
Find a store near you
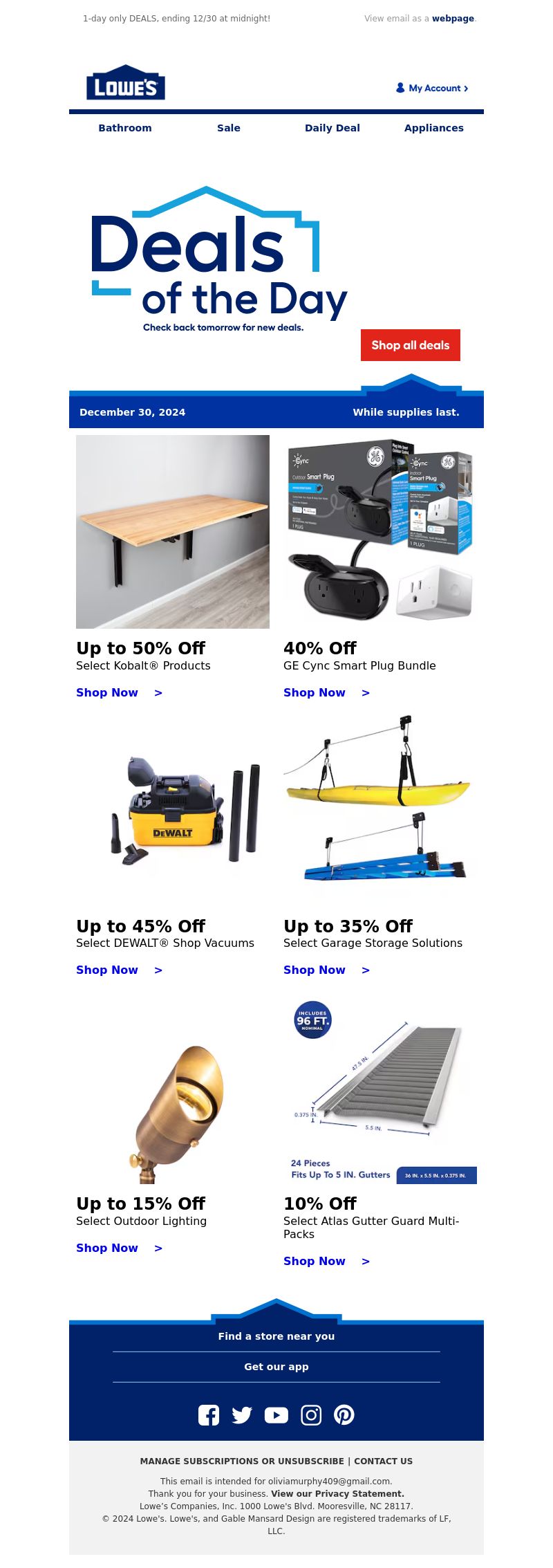pos(276,1336)
